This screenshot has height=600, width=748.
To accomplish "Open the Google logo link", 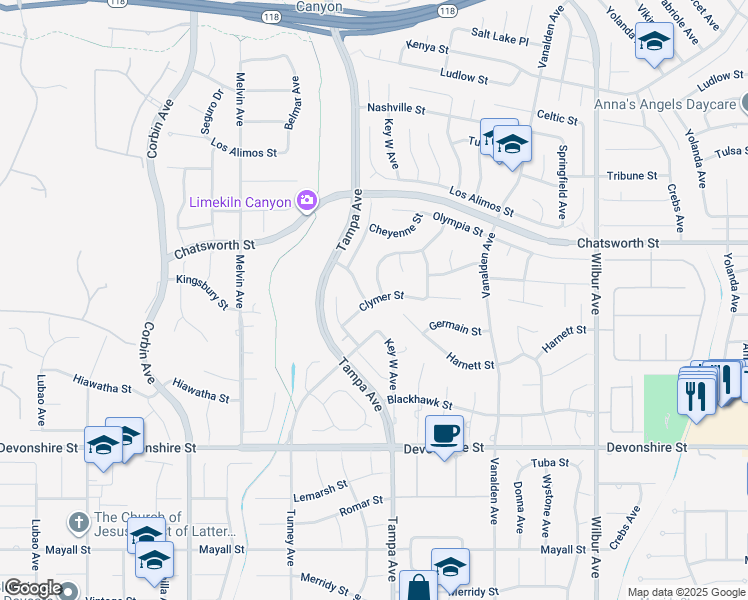I will pos(33,588).
